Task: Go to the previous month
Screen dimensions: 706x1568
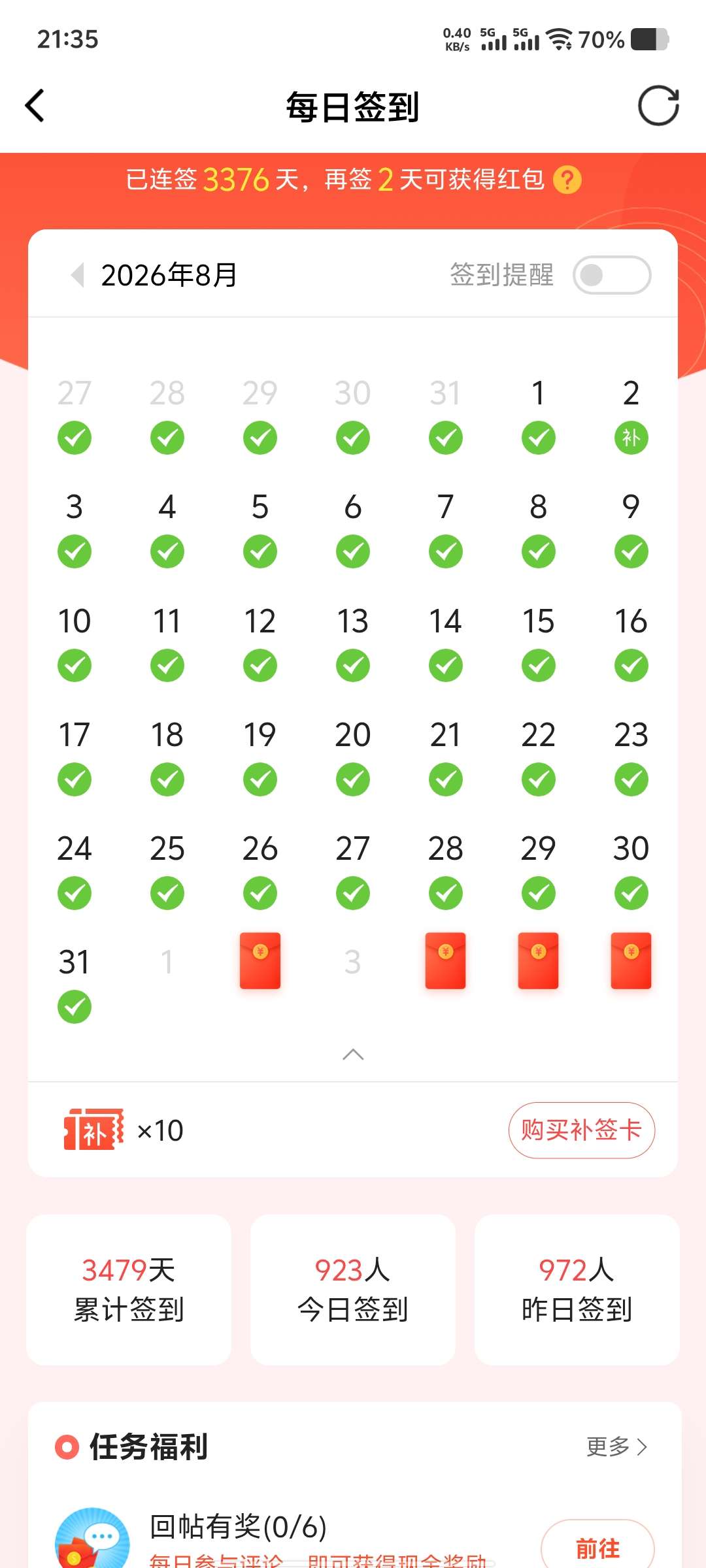Action: click(x=78, y=275)
